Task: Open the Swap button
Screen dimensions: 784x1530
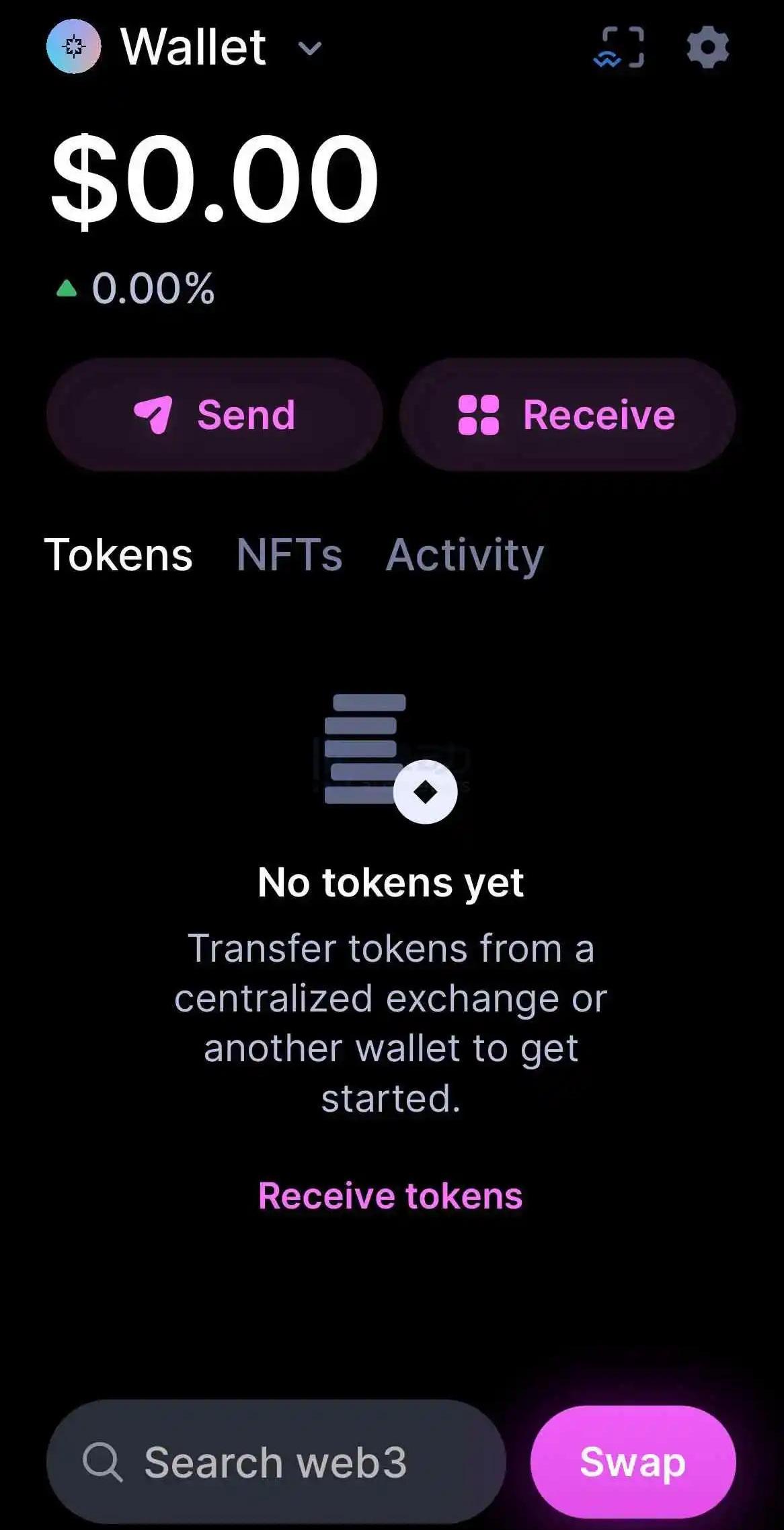Action: coord(632,1461)
